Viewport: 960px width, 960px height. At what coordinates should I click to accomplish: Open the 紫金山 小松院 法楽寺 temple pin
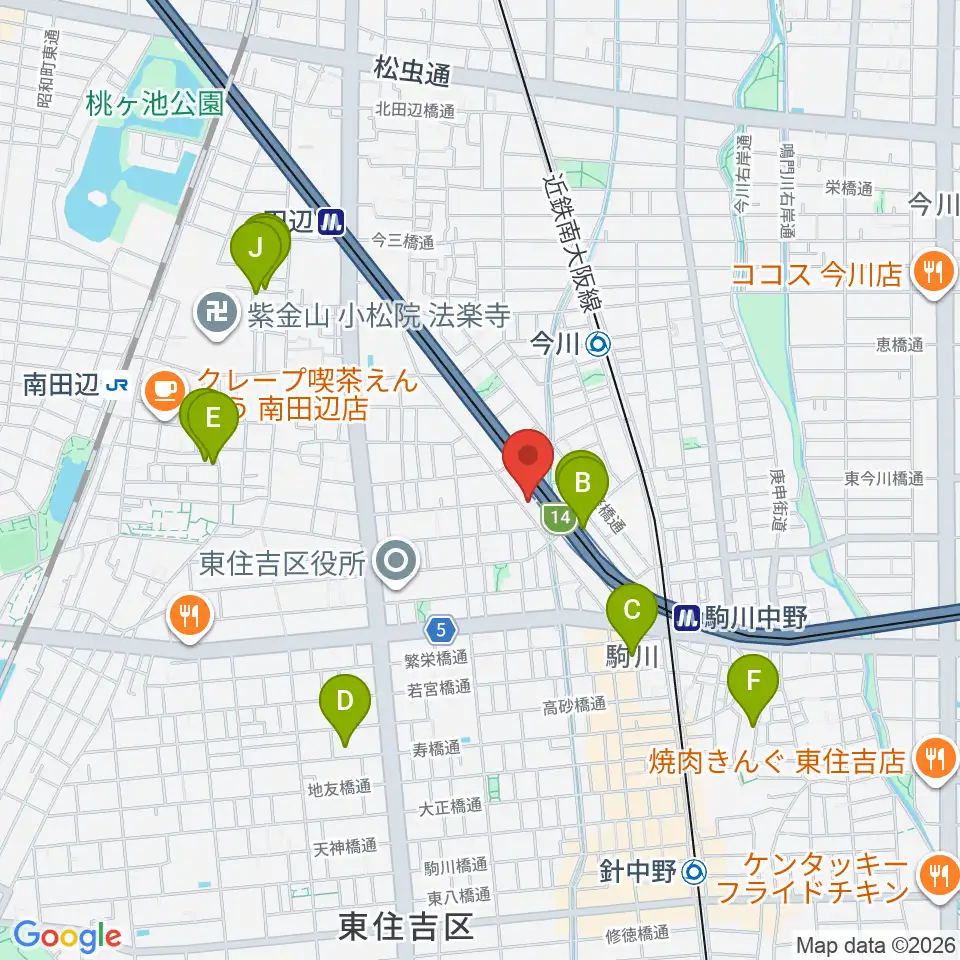tap(216, 315)
